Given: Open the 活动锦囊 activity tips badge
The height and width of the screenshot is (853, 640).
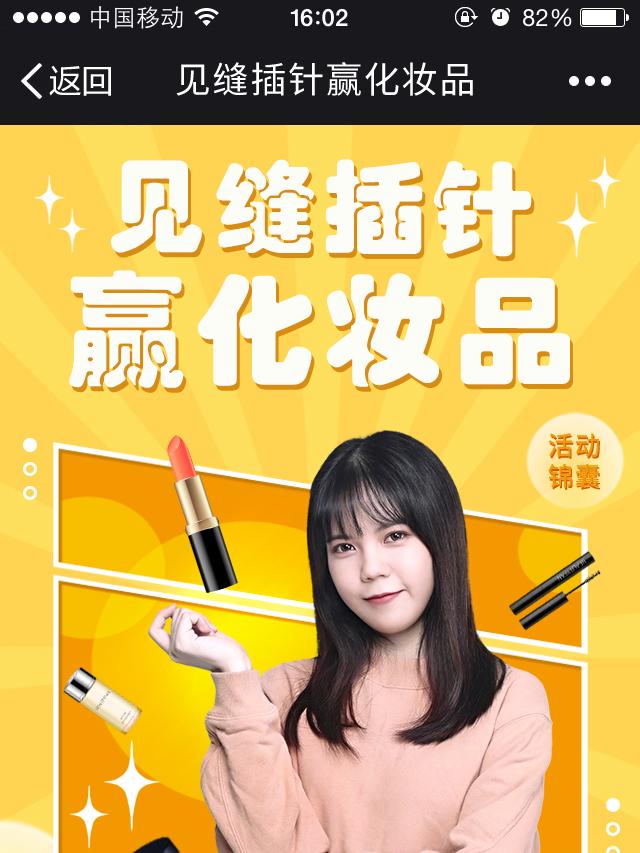Looking at the screenshot, I should pyautogui.click(x=574, y=462).
